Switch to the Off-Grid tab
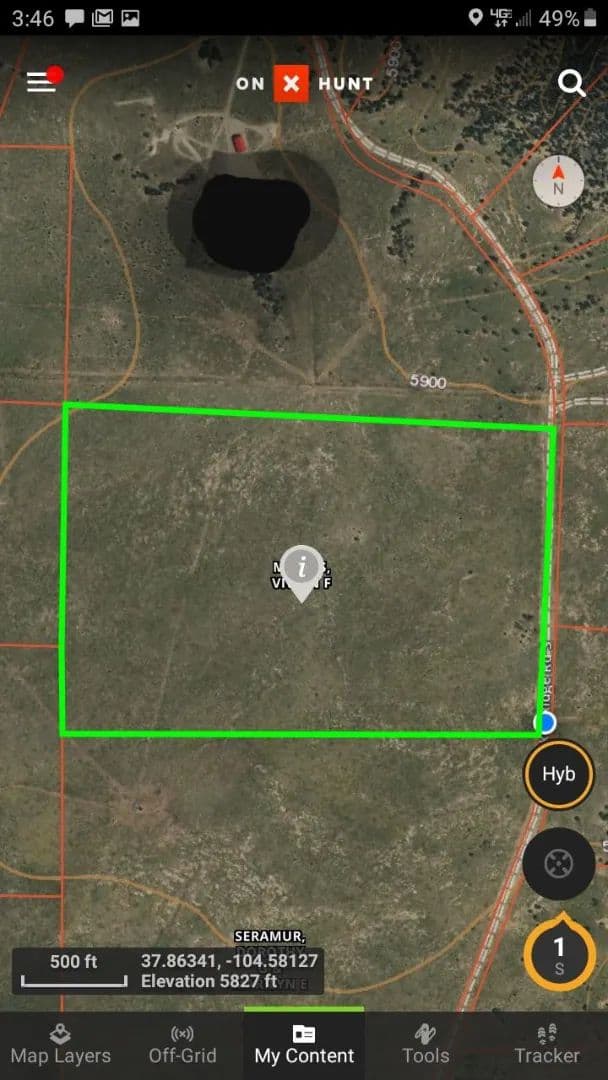Screen dimensions: 608x1080 coord(182,1046)
